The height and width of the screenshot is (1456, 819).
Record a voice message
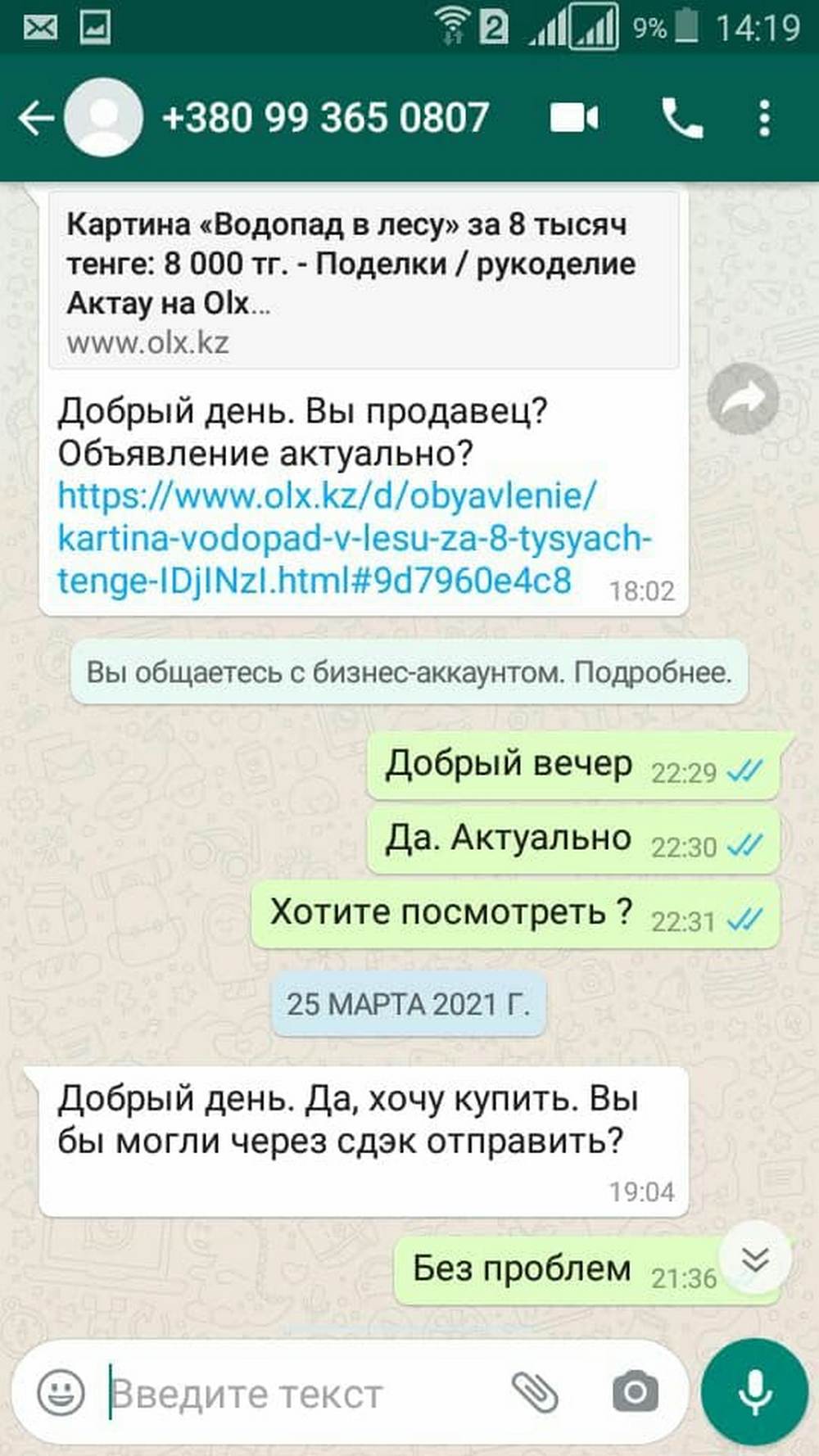pyautogui.click(x=754, y=1392)
